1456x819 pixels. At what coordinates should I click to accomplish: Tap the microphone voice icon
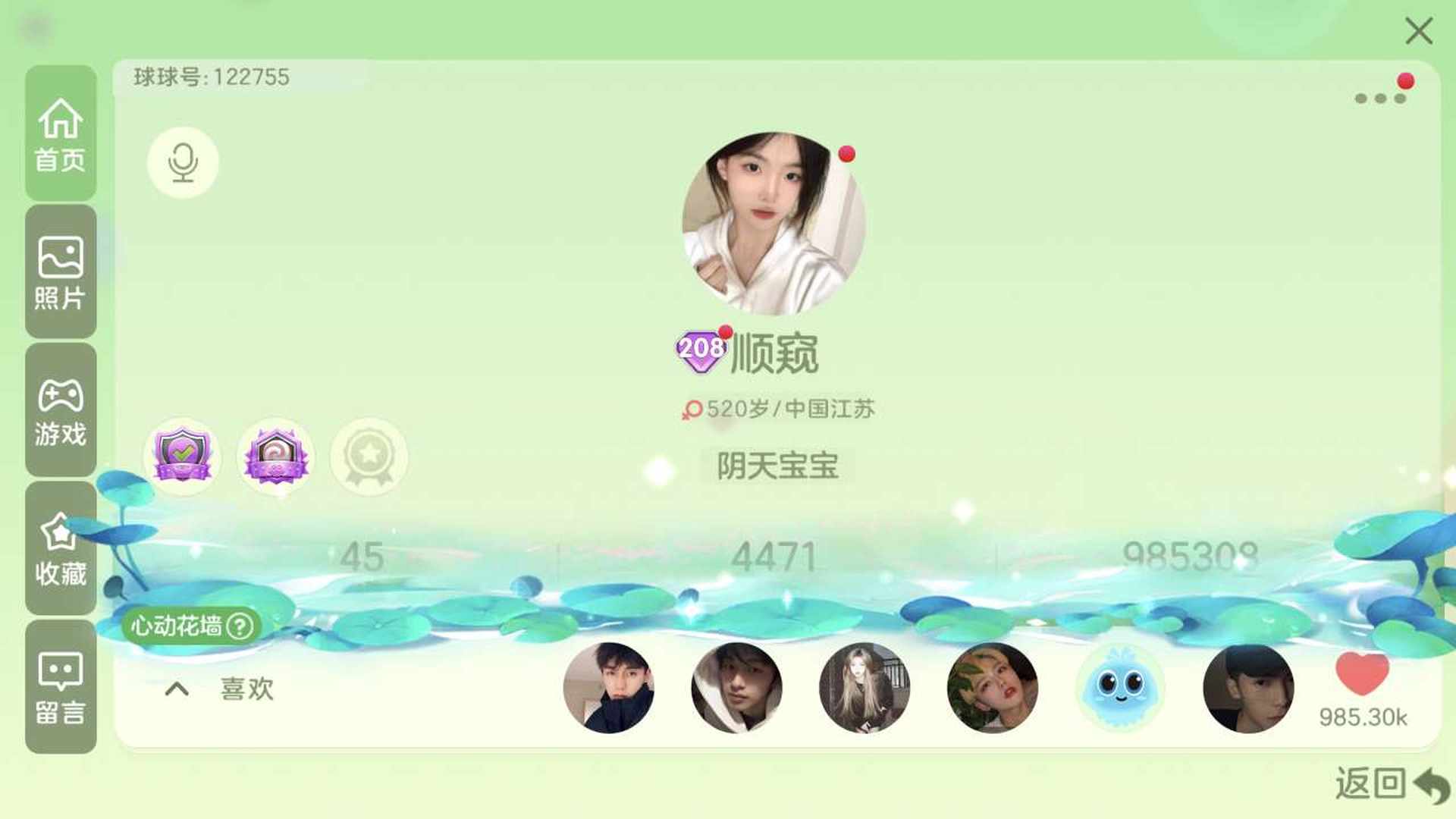183,162
